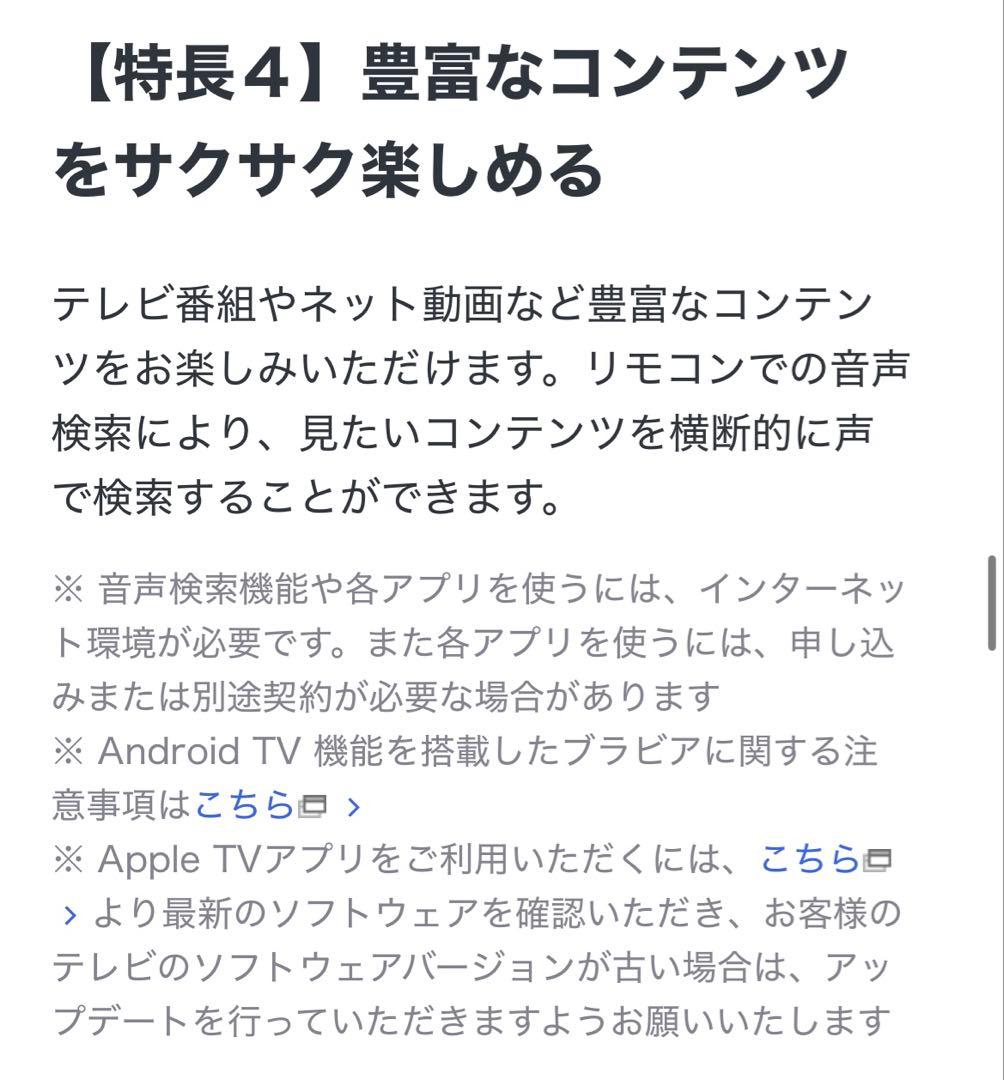Open the こちら link for Apple TV software

coord(810,859)
